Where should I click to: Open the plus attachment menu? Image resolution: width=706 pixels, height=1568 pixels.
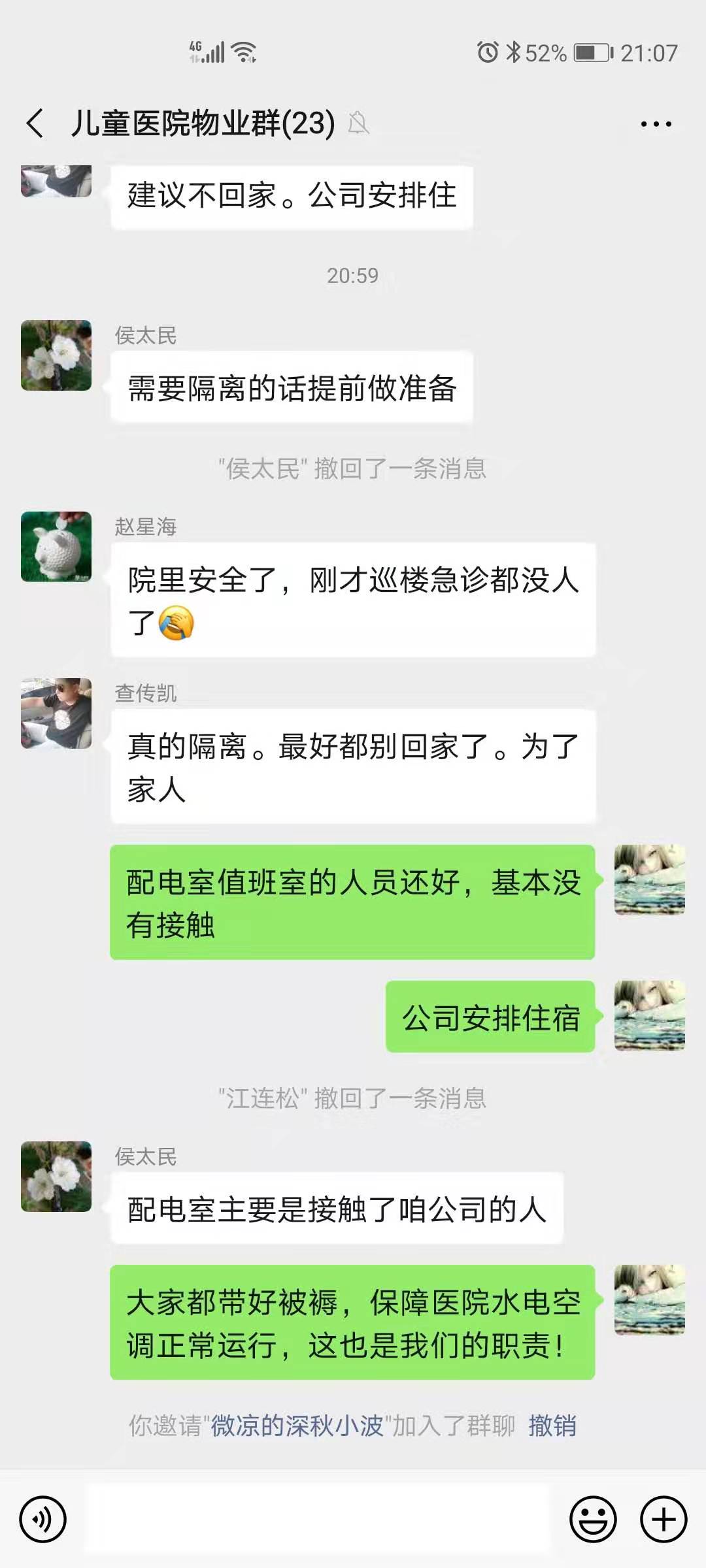[664, 1519]
